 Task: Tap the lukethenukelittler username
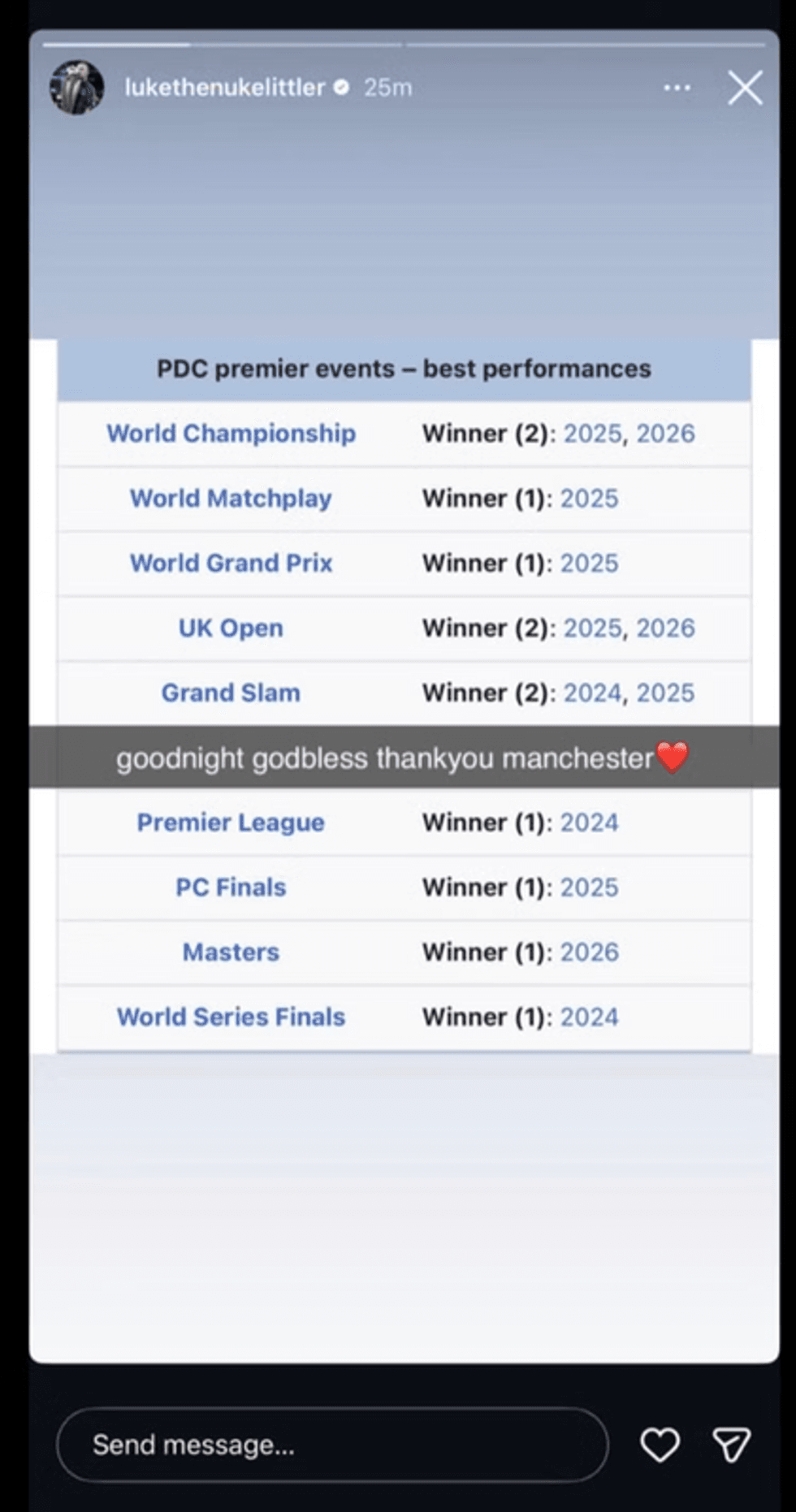225,87
